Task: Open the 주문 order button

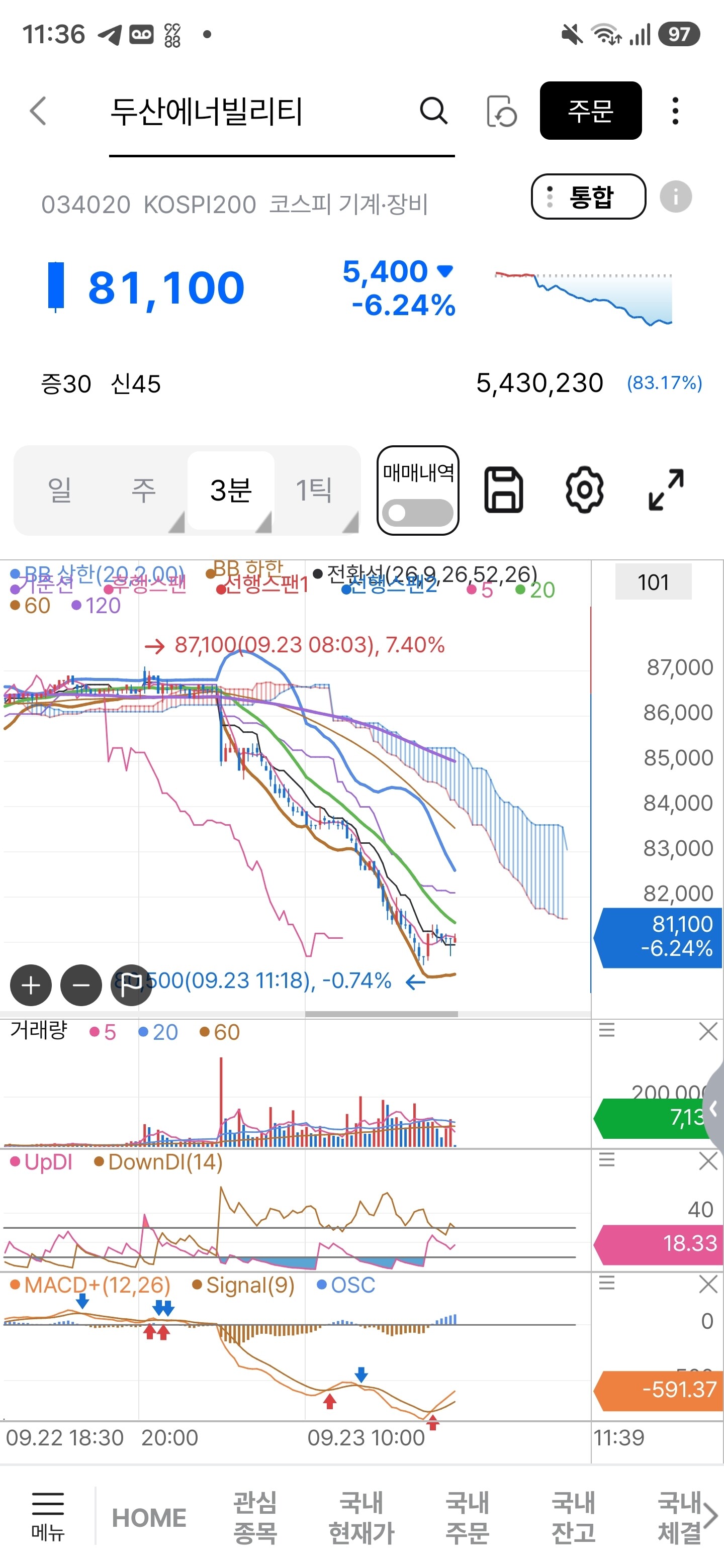Action: click(590, 111)
